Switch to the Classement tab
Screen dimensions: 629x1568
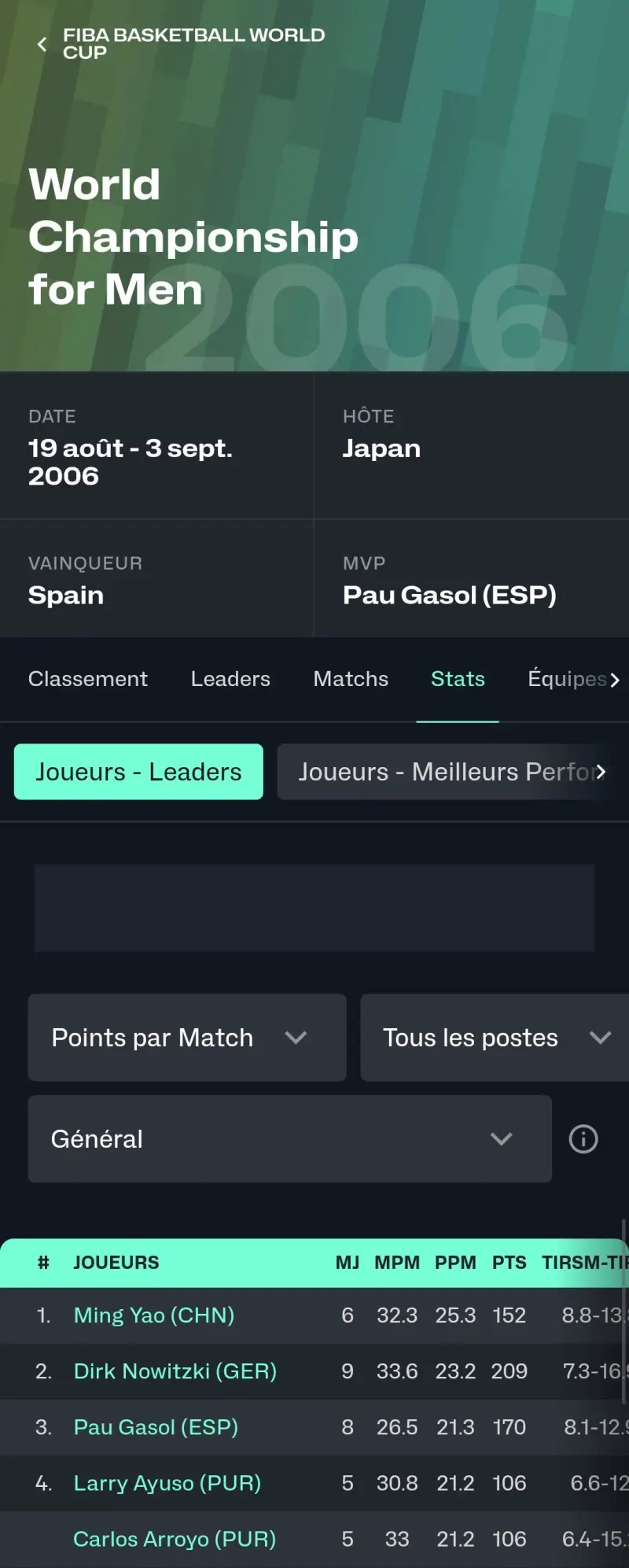click(87, 679)
